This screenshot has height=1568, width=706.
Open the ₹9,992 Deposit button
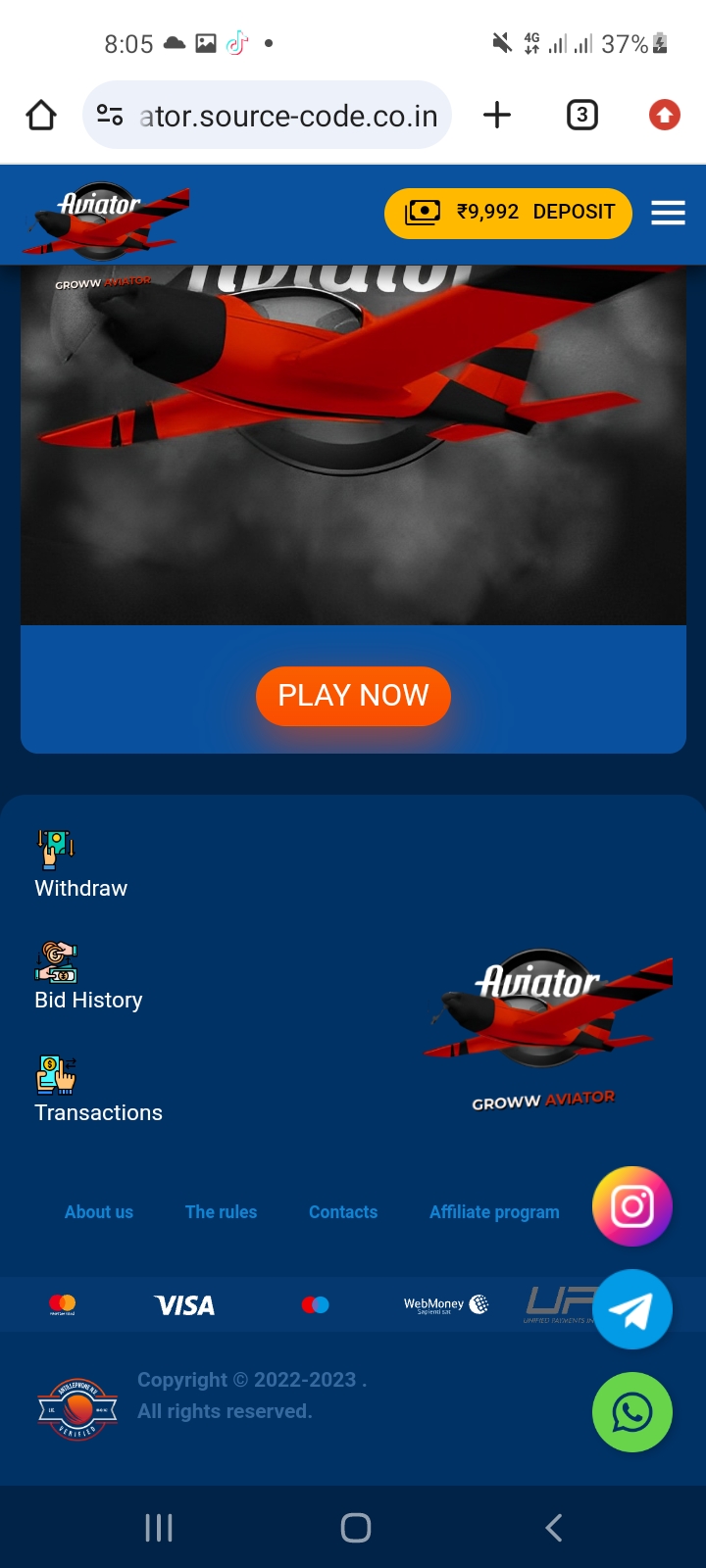508,213
